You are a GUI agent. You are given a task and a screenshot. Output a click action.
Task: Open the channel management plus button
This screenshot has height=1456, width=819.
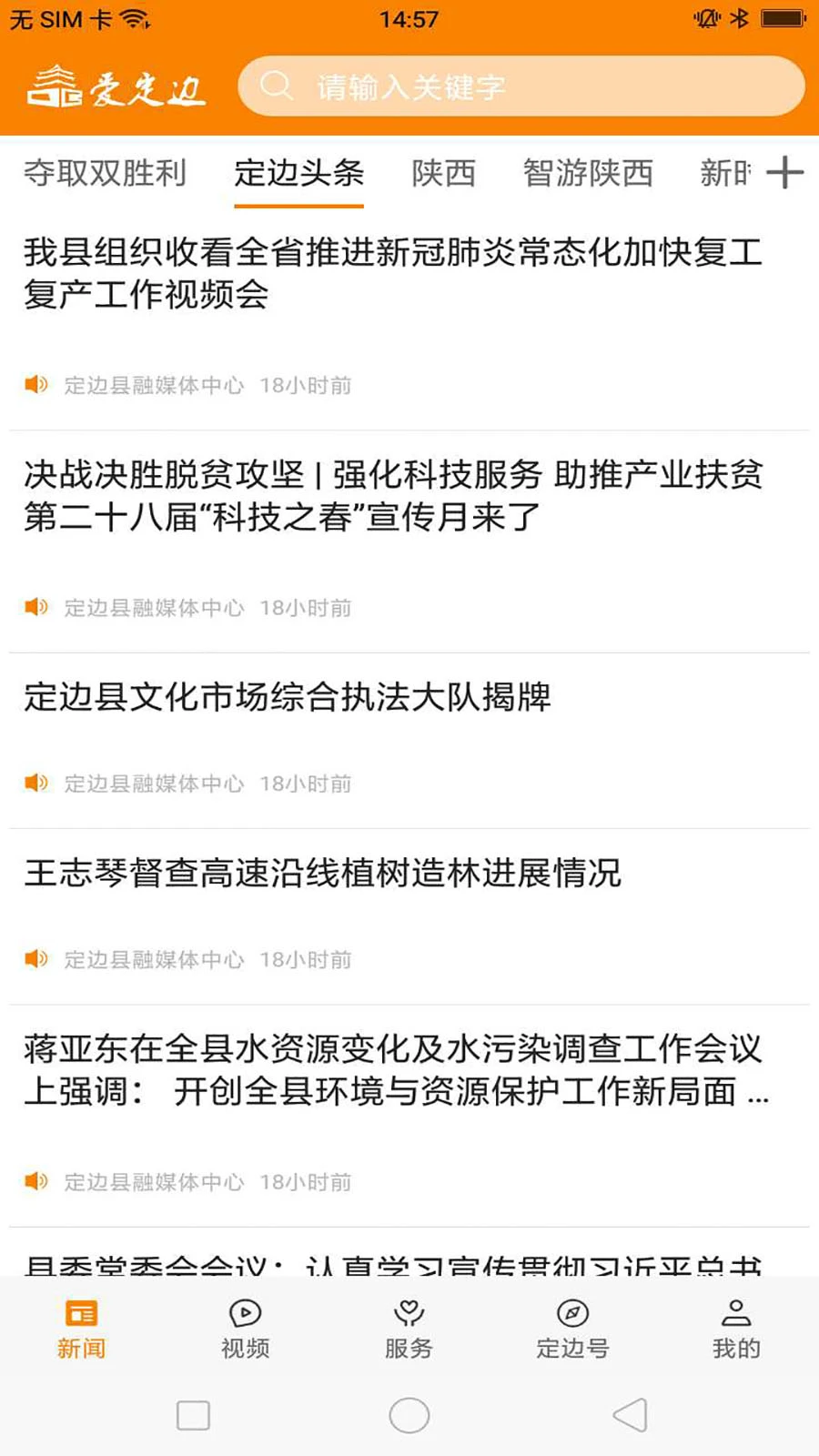point(784,173)
